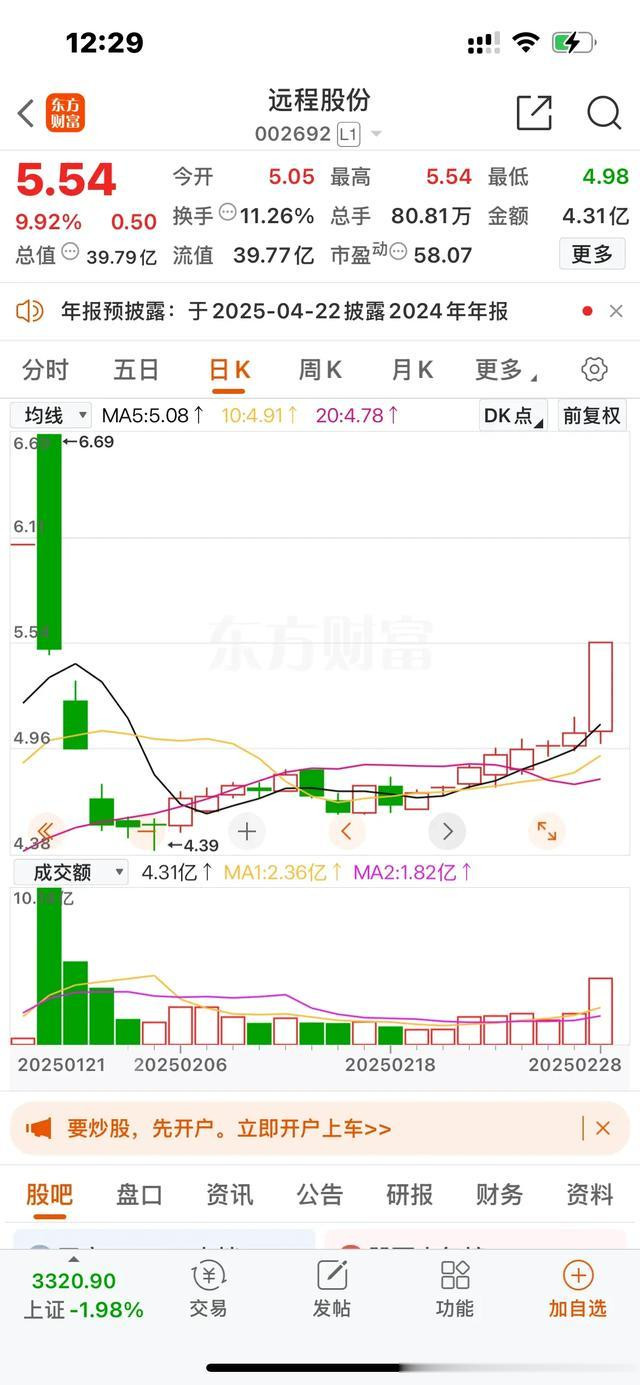Switch to the 分时 chart tab

[x=45, y=370]
